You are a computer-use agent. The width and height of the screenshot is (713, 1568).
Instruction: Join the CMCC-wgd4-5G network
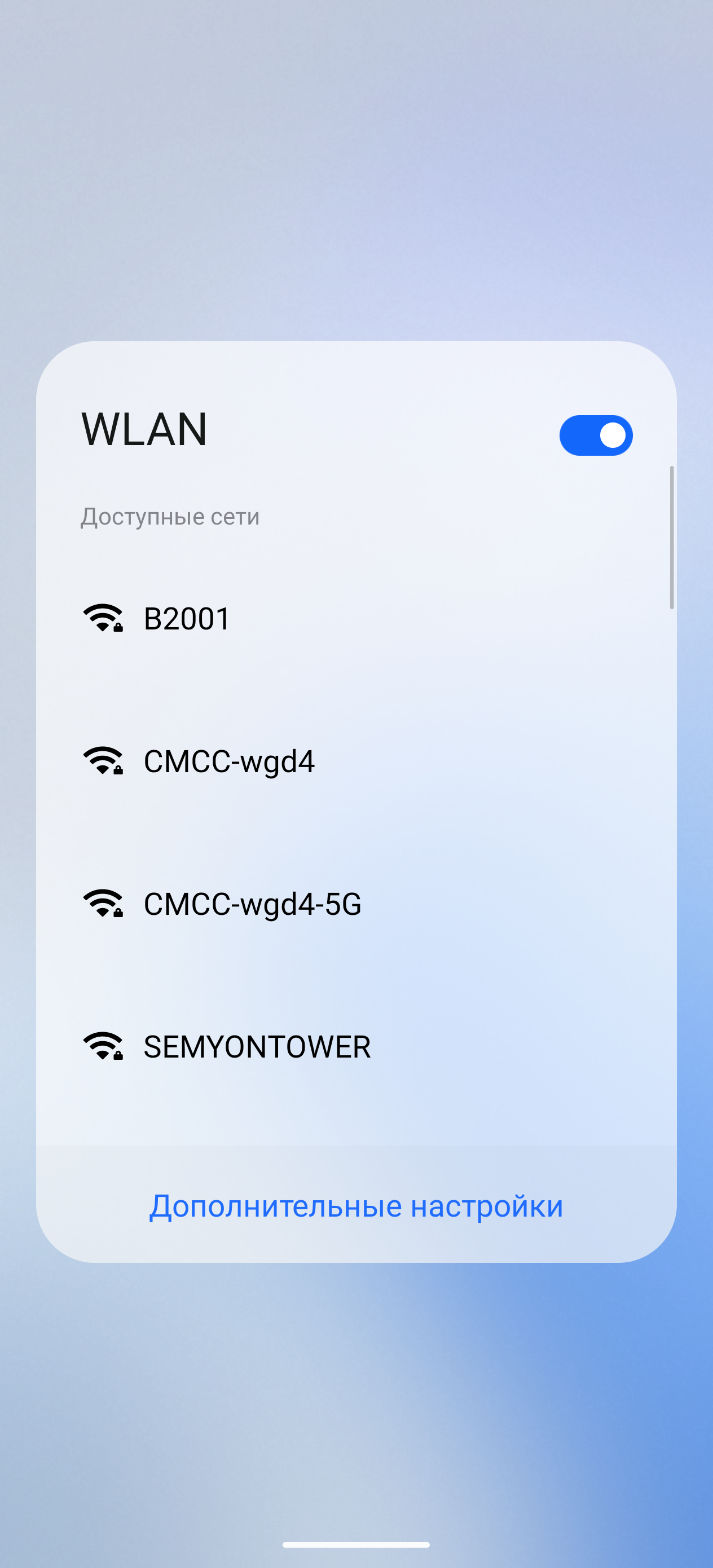252,904
